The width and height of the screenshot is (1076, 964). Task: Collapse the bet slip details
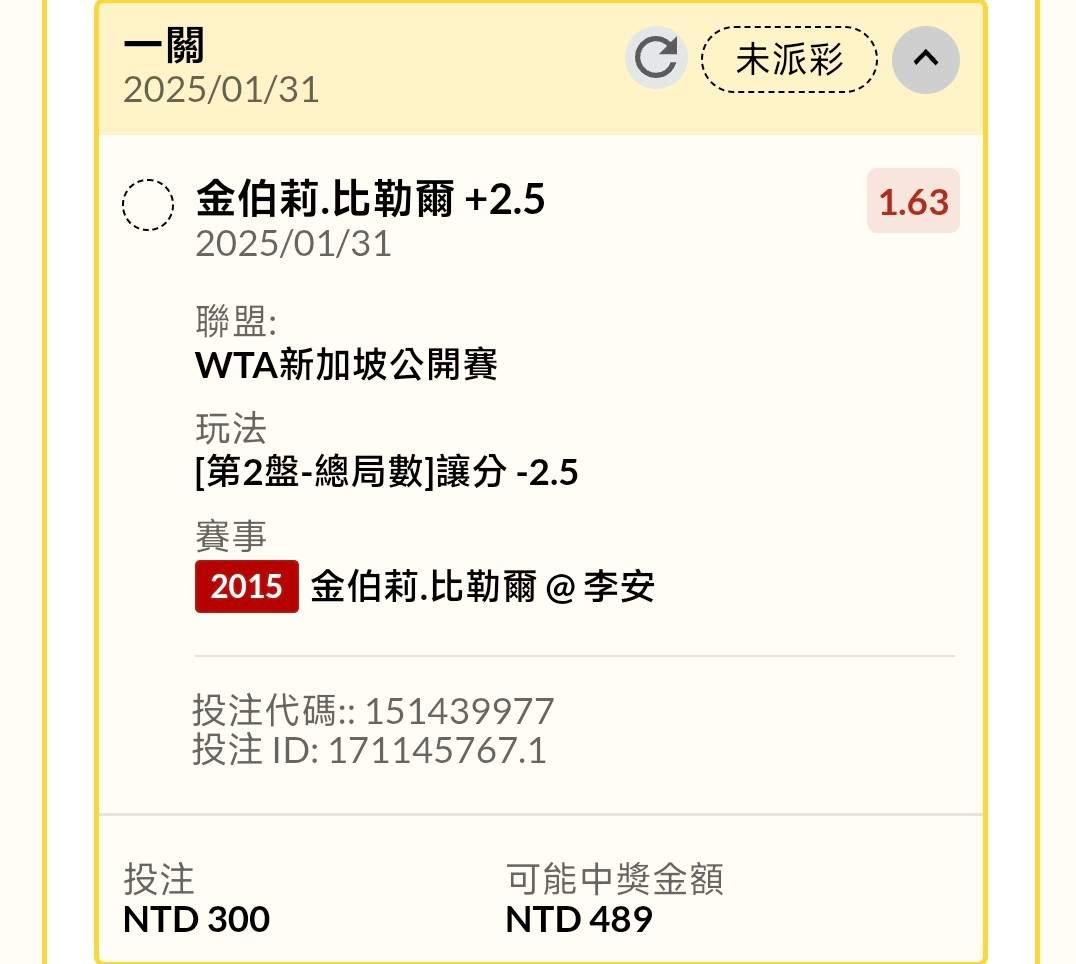tap(926, 59)
